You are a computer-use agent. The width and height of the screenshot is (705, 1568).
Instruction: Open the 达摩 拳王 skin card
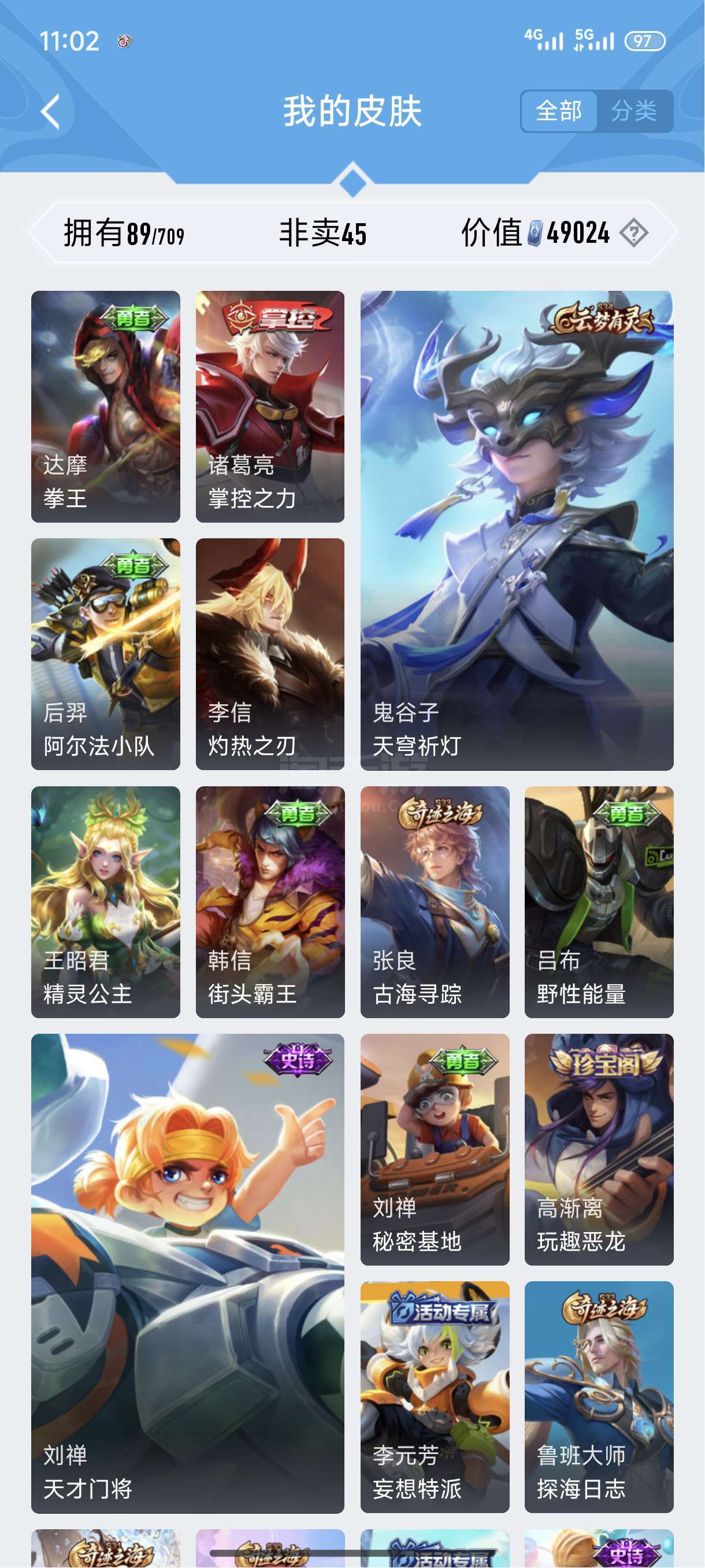[x=106, y=406]
